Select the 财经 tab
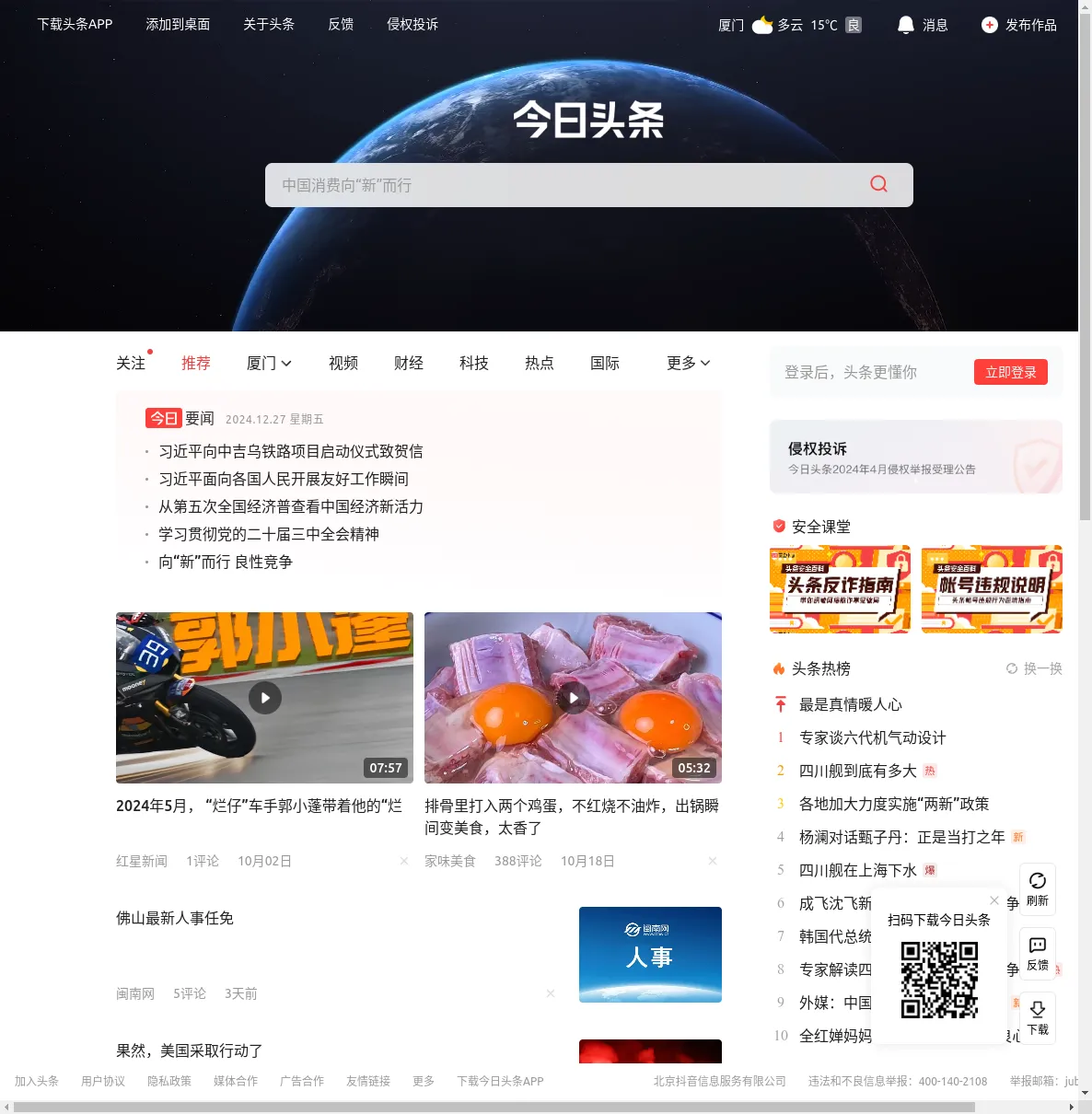The width and height of the screenshot is (1092, 1114). (409, 363)
